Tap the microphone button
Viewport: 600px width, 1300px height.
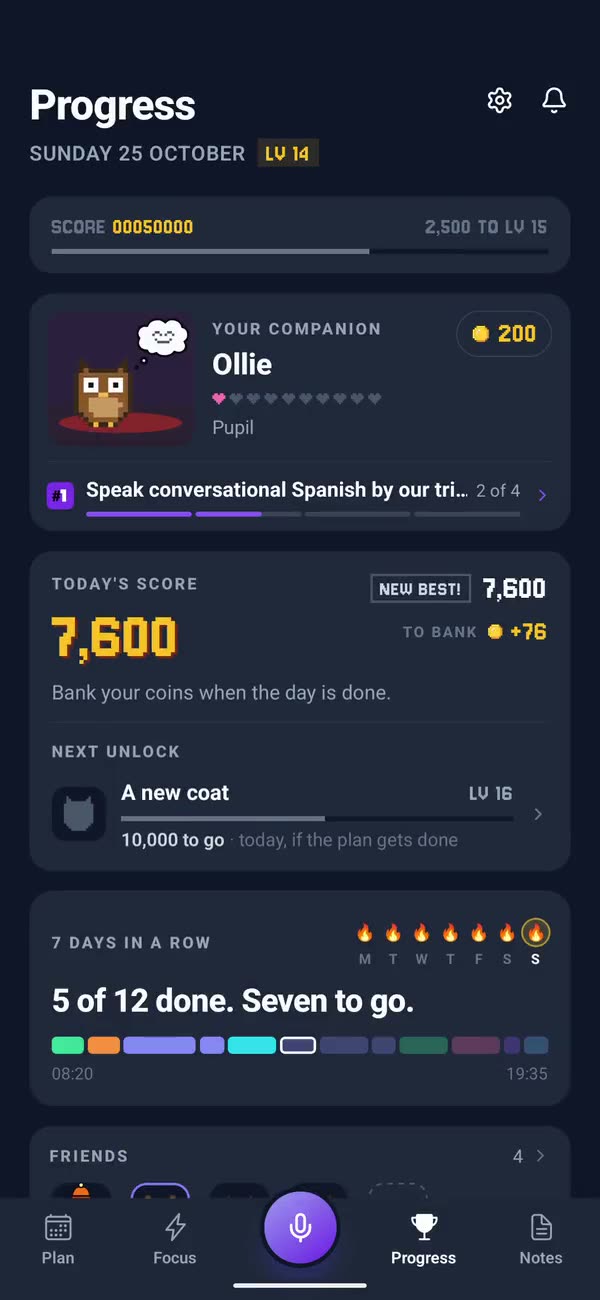point(300,1228)
